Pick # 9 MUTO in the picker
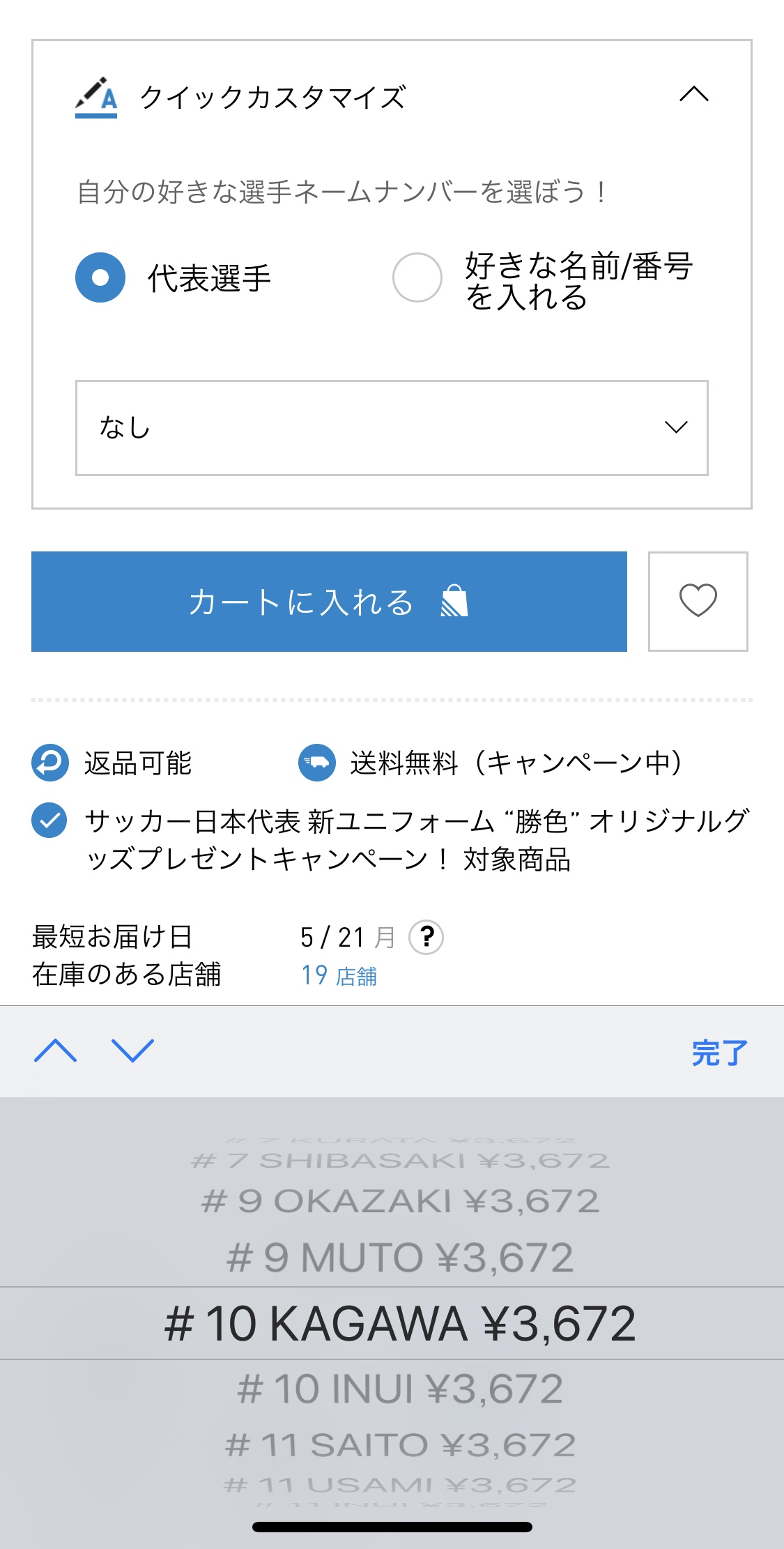The height and width of the screenshot is (1549, 784). (400, 1258)
